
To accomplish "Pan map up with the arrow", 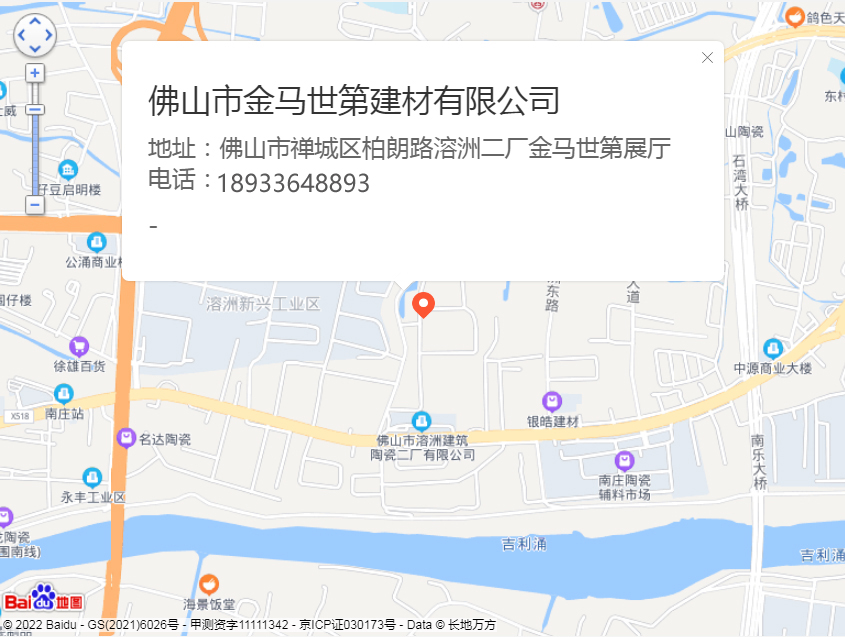I will tap(35, 21).
